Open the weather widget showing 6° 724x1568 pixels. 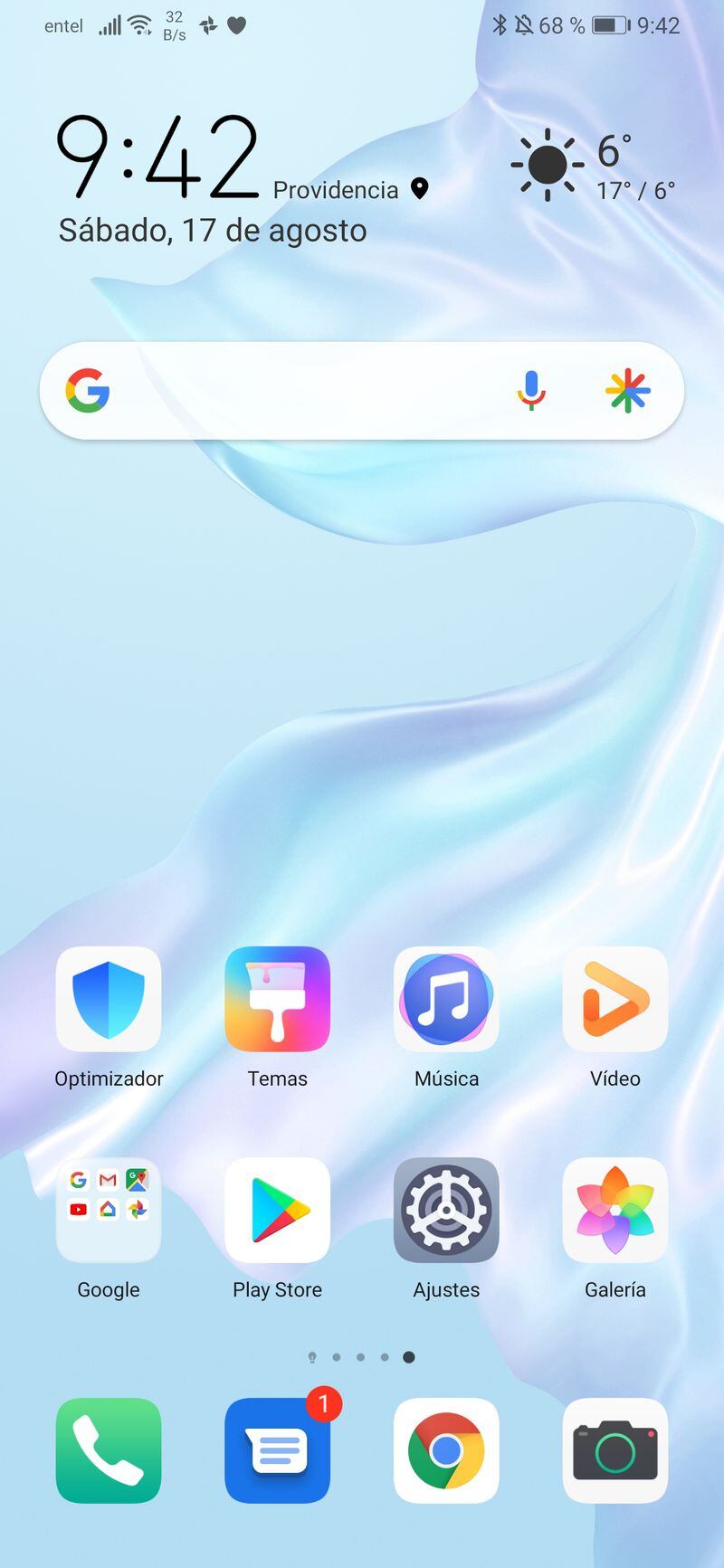[593, 166]
